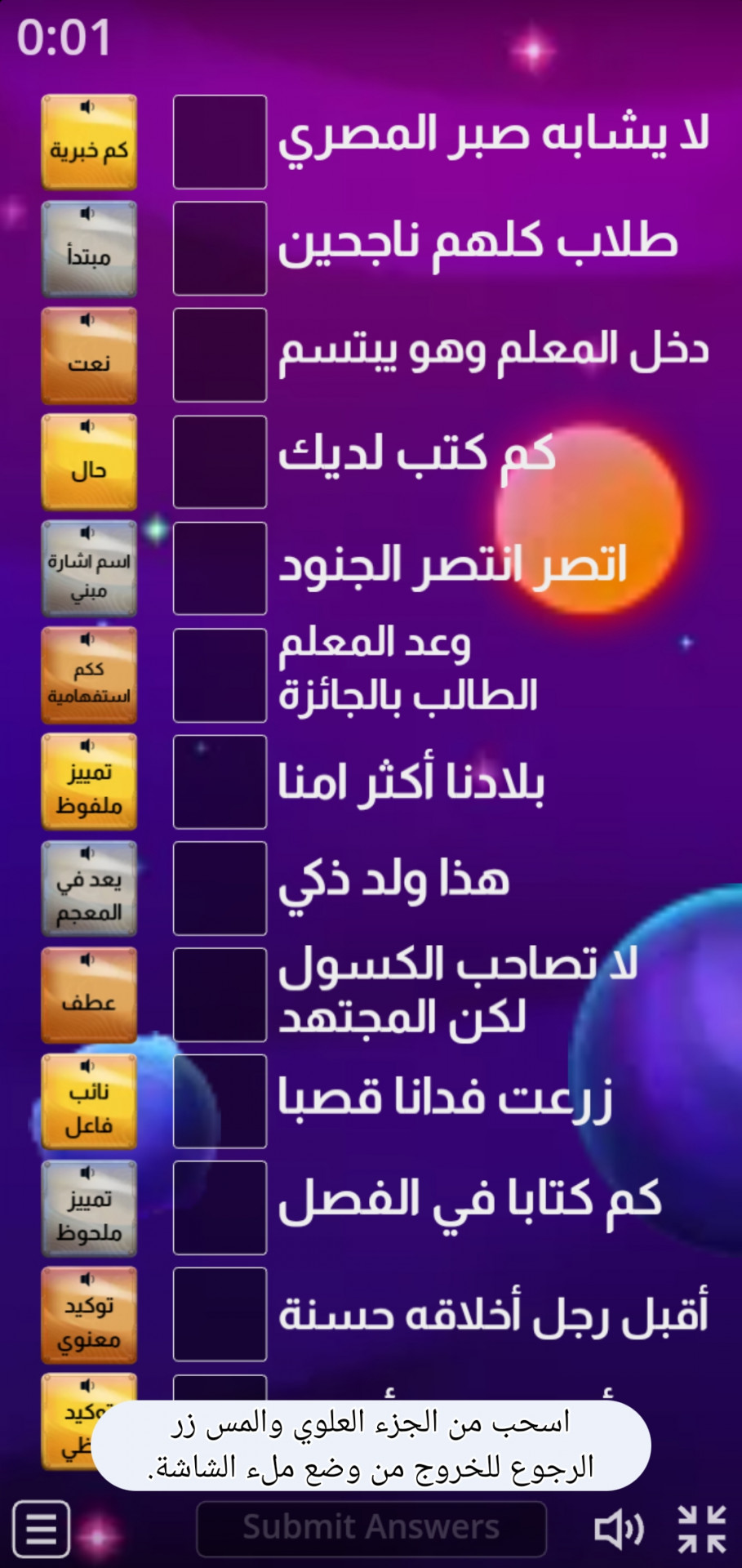This screenshot has height=1568, width=742.
Task: Tap the 'كم استفهامية' answer tile
Action: 89,675
